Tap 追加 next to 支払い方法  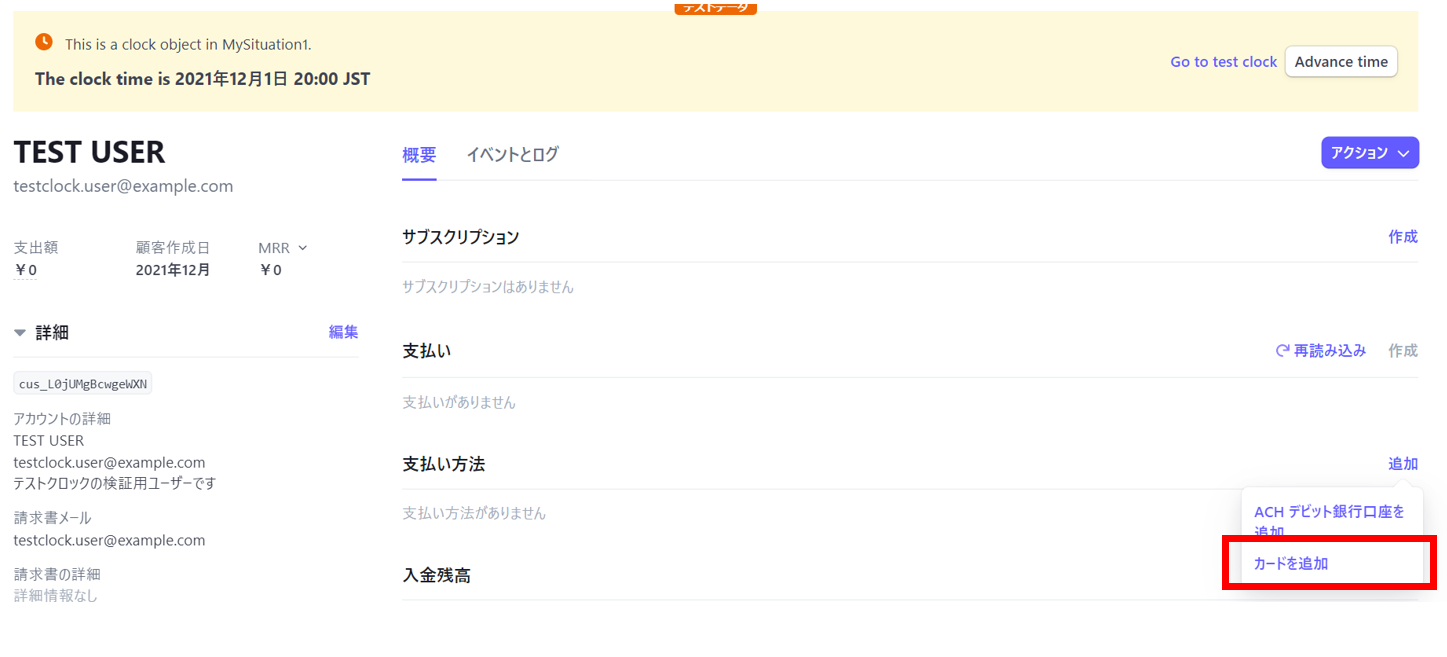tap(1402, 464)
